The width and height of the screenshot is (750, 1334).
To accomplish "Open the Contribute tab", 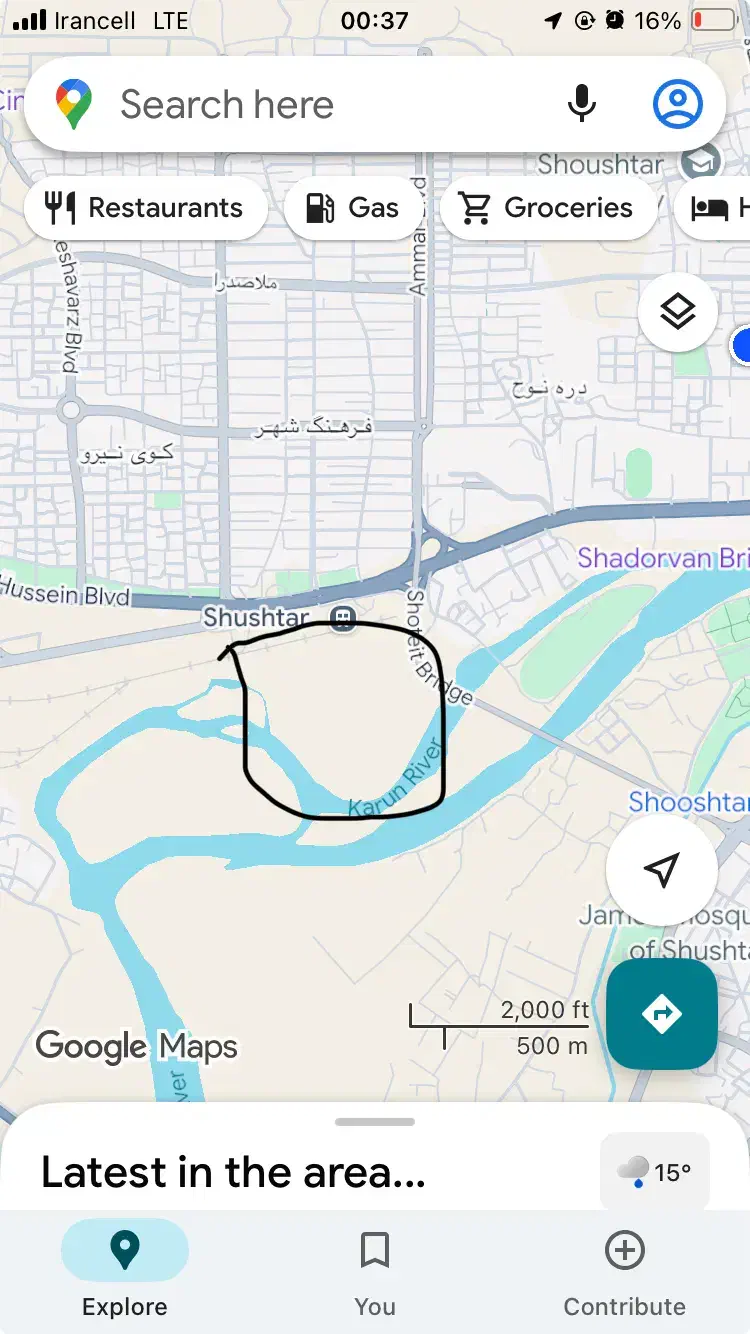I will click(x=624, y=1268).
